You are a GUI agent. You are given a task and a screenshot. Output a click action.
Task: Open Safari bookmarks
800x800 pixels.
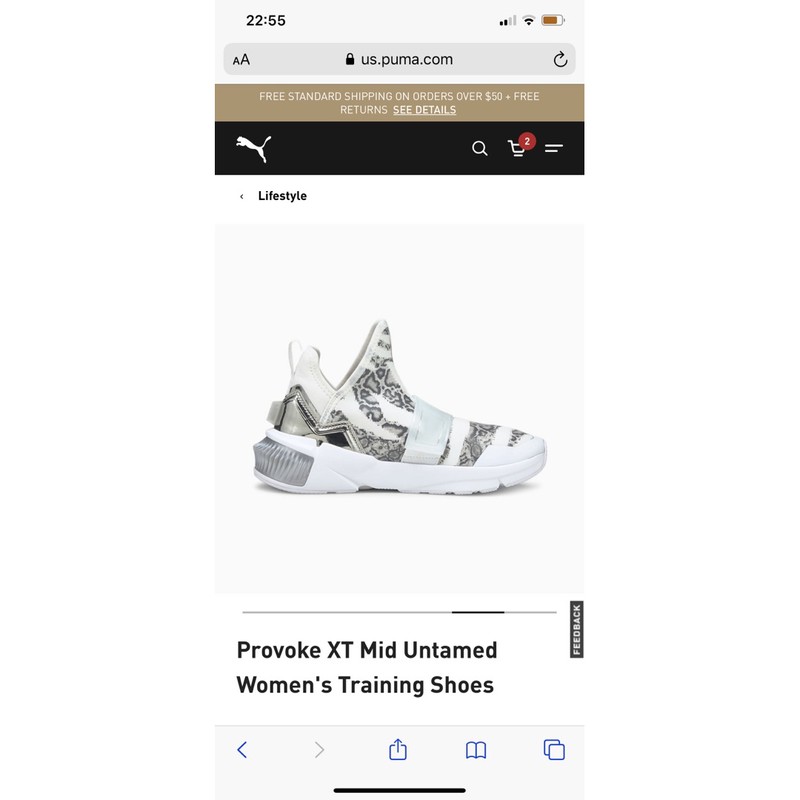[x=476, y=749]
